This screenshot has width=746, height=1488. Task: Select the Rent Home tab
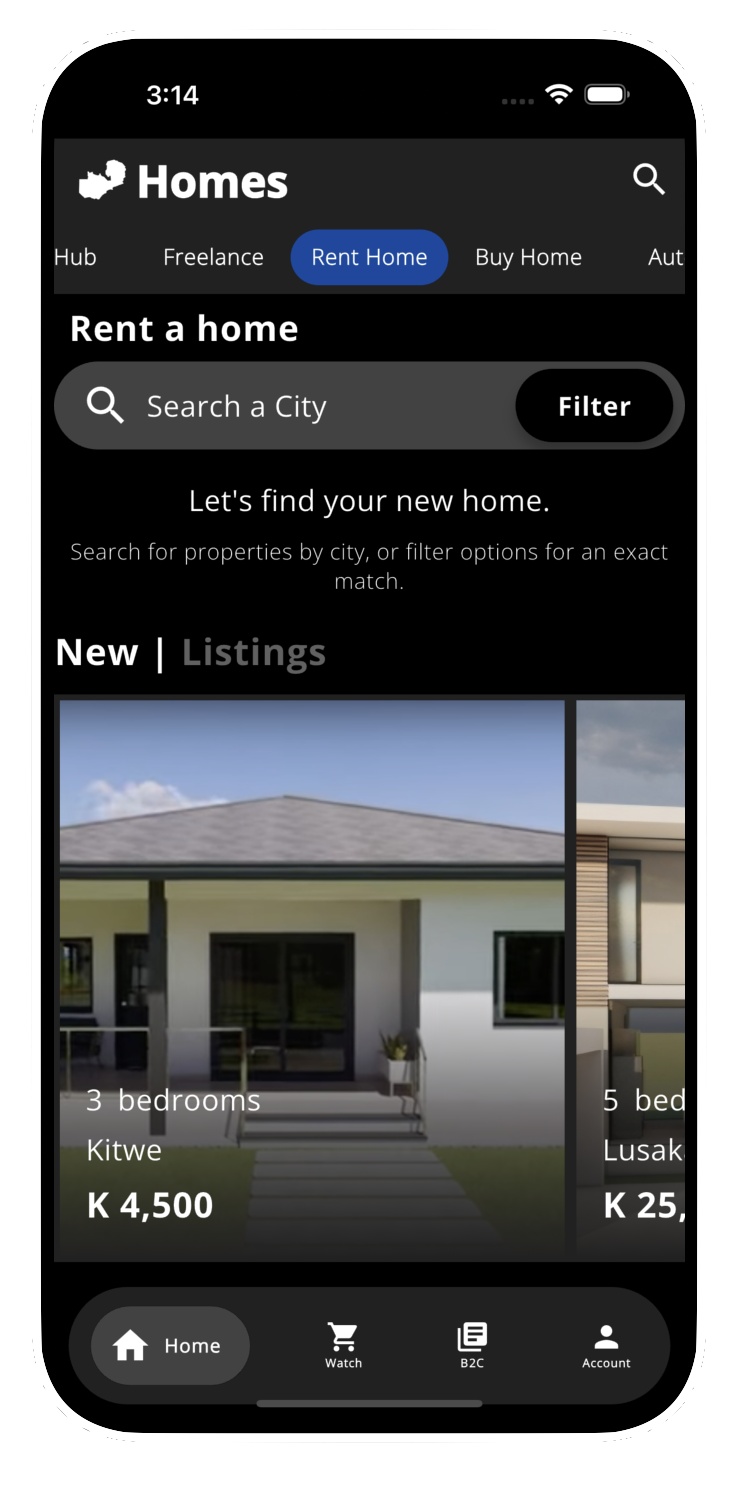tap(369, 257)
